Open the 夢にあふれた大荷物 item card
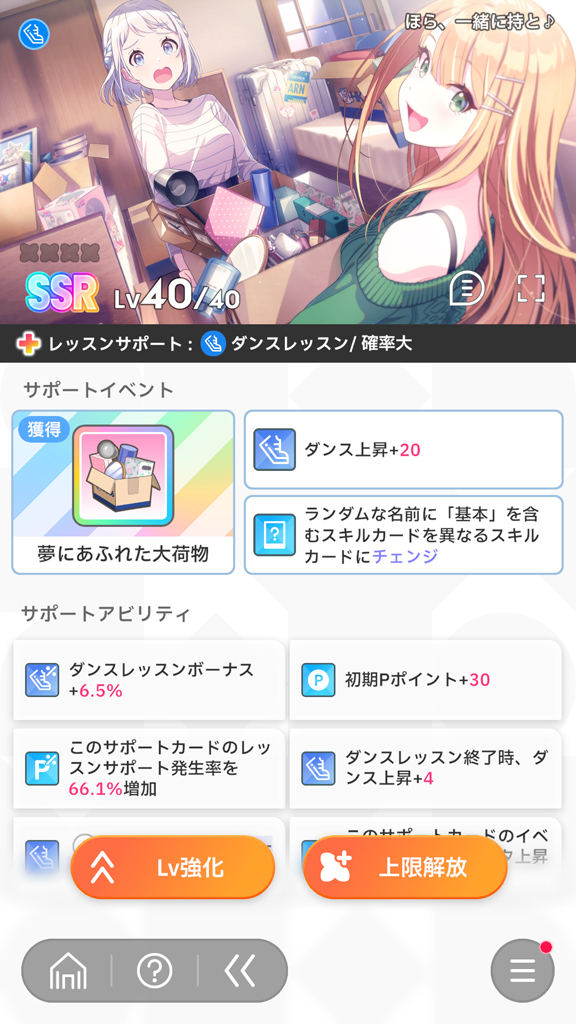The height and width of the screenshot is (1024, 576). (x=123, y=492)
